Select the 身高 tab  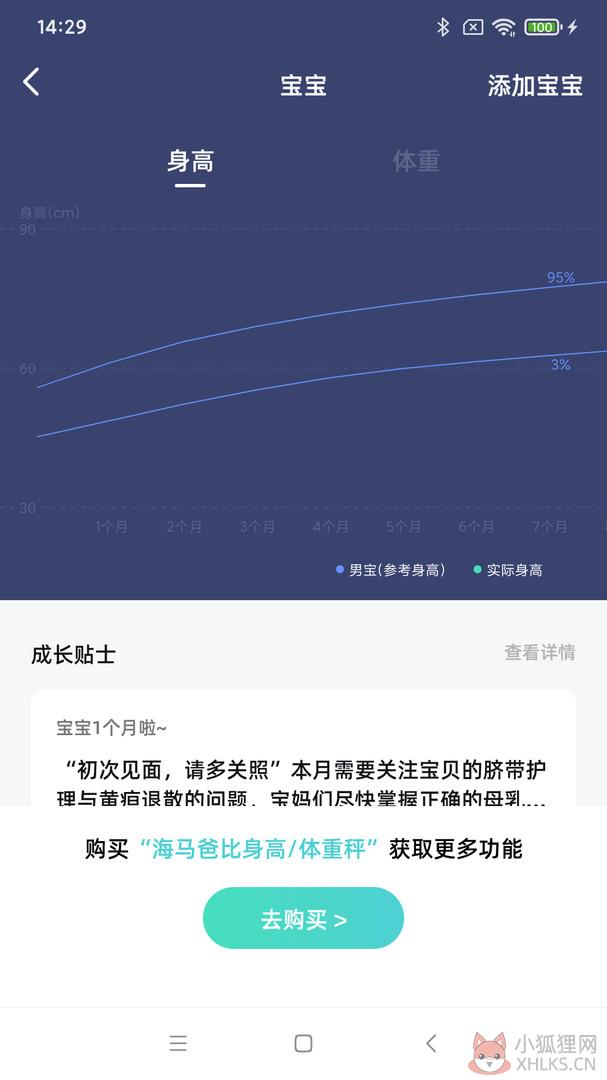tap(190, 161)
